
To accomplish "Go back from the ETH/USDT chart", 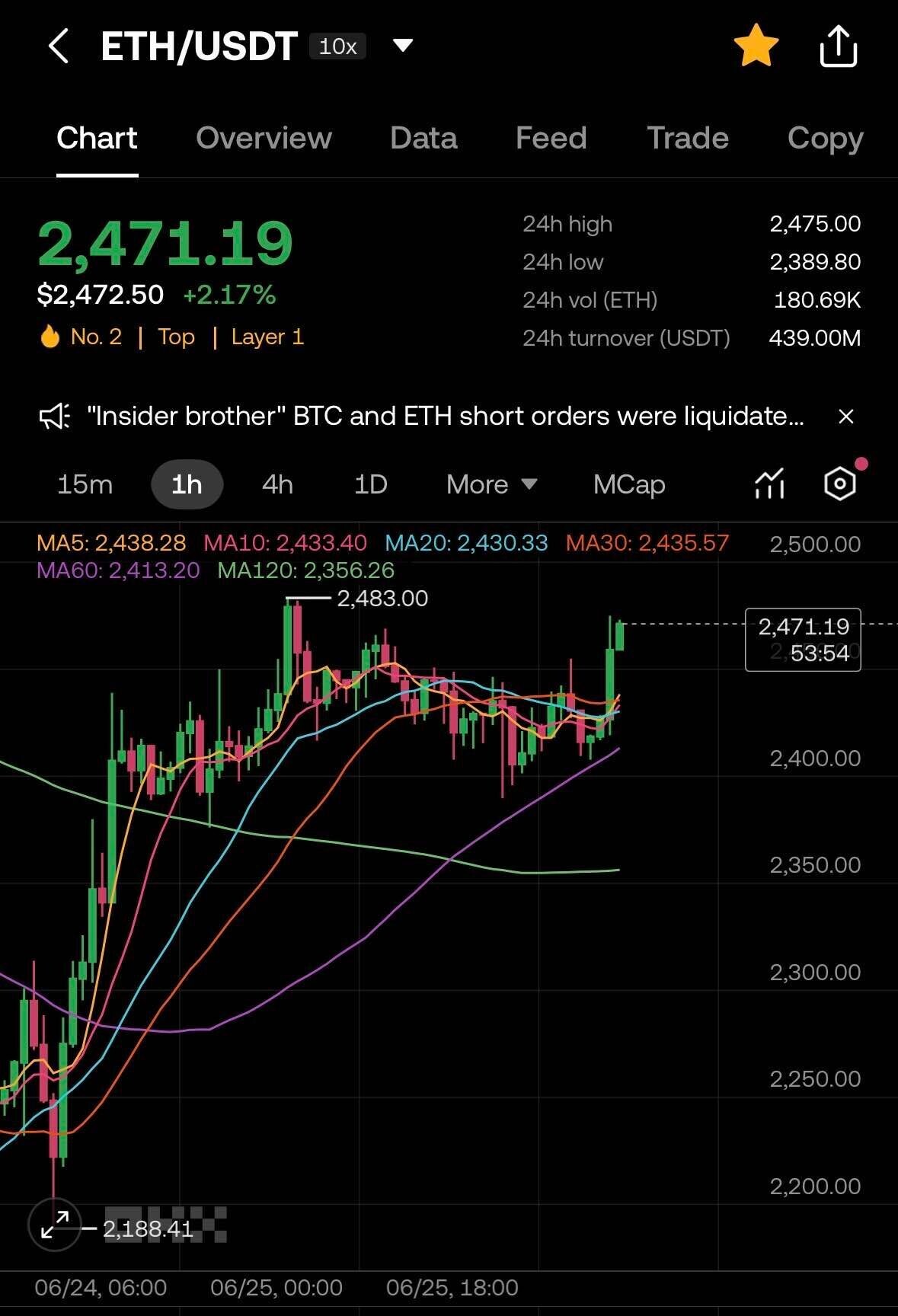I will [x=59, y=46].
